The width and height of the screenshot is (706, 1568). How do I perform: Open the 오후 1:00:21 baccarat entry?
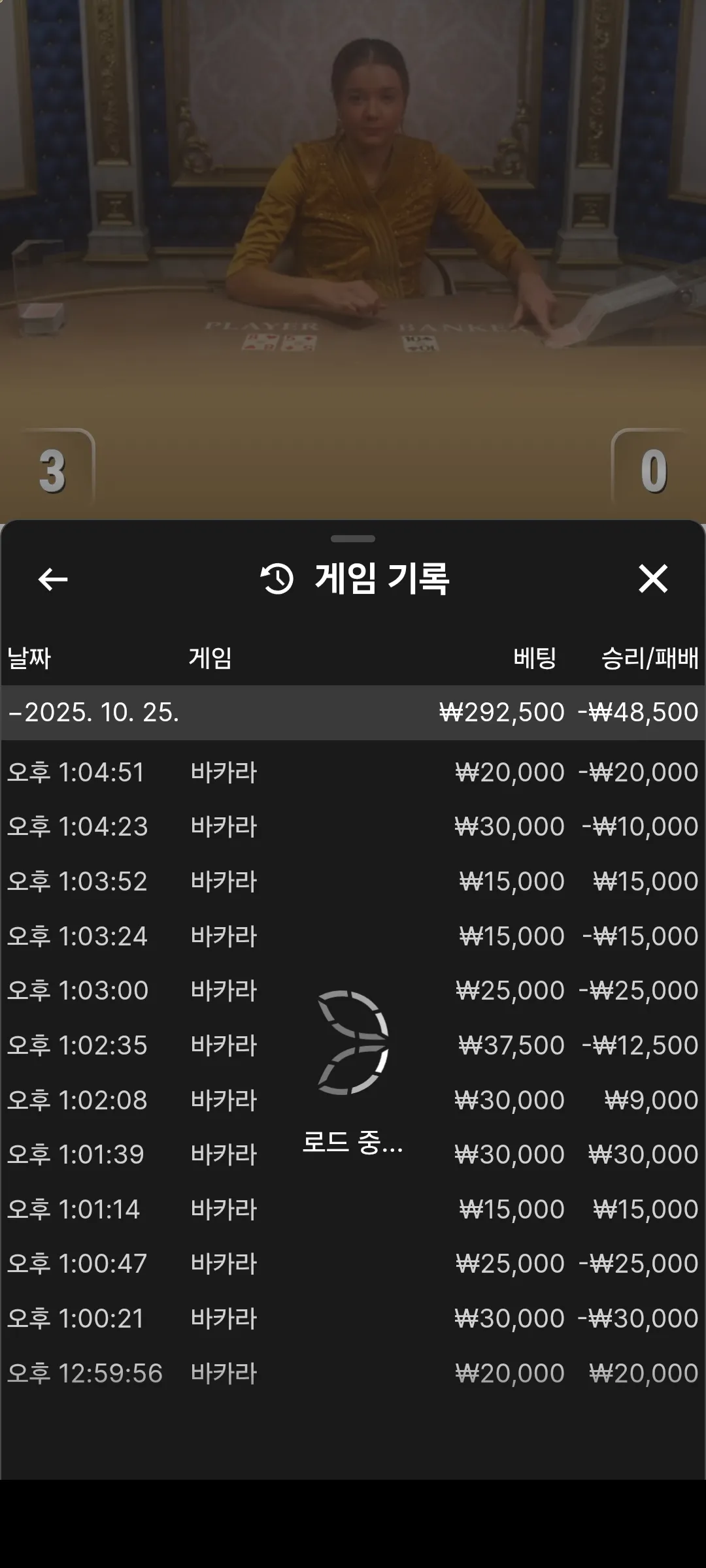click(353, 1318)
